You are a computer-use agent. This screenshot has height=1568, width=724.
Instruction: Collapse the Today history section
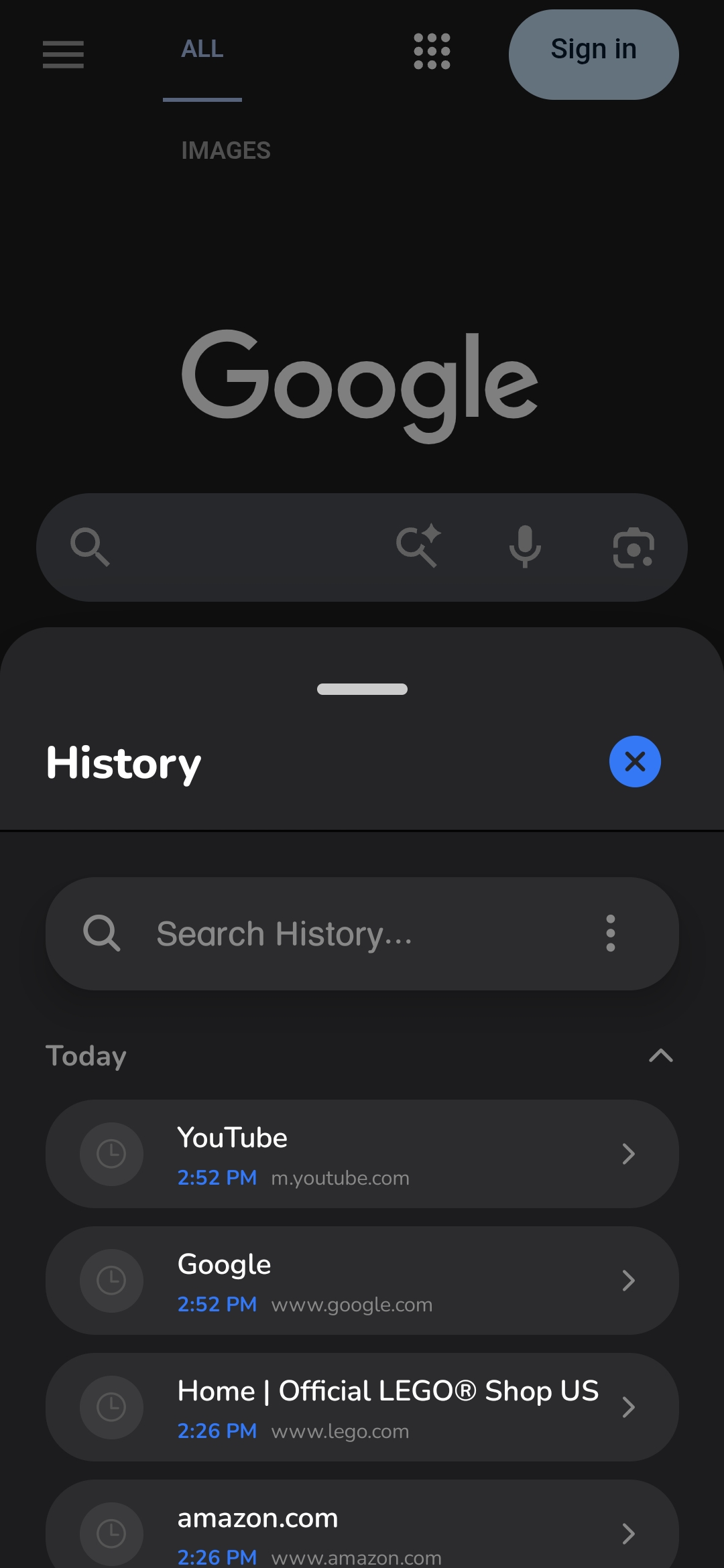pyautogui.click(x=661, y=1055)
